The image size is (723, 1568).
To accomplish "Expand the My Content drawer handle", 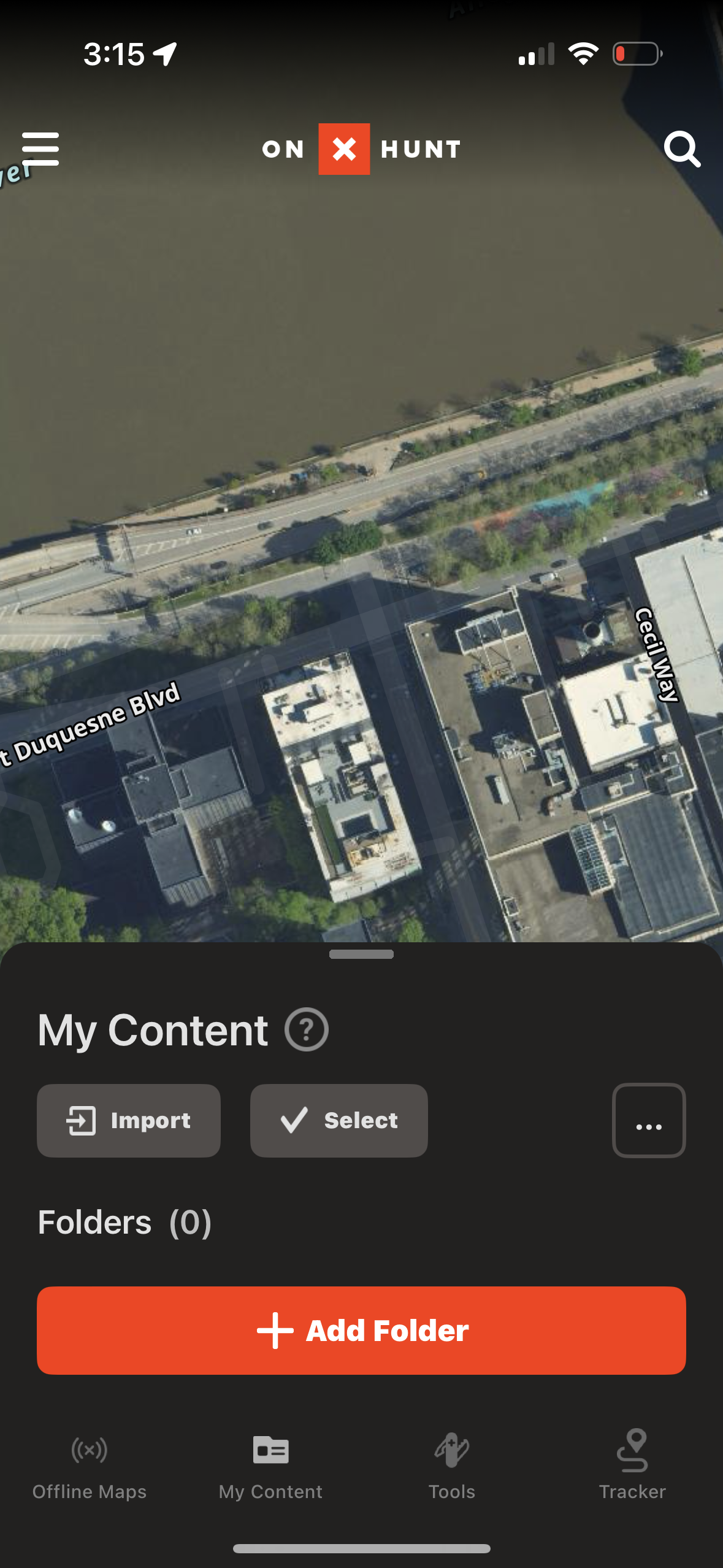I will point(361,953).
